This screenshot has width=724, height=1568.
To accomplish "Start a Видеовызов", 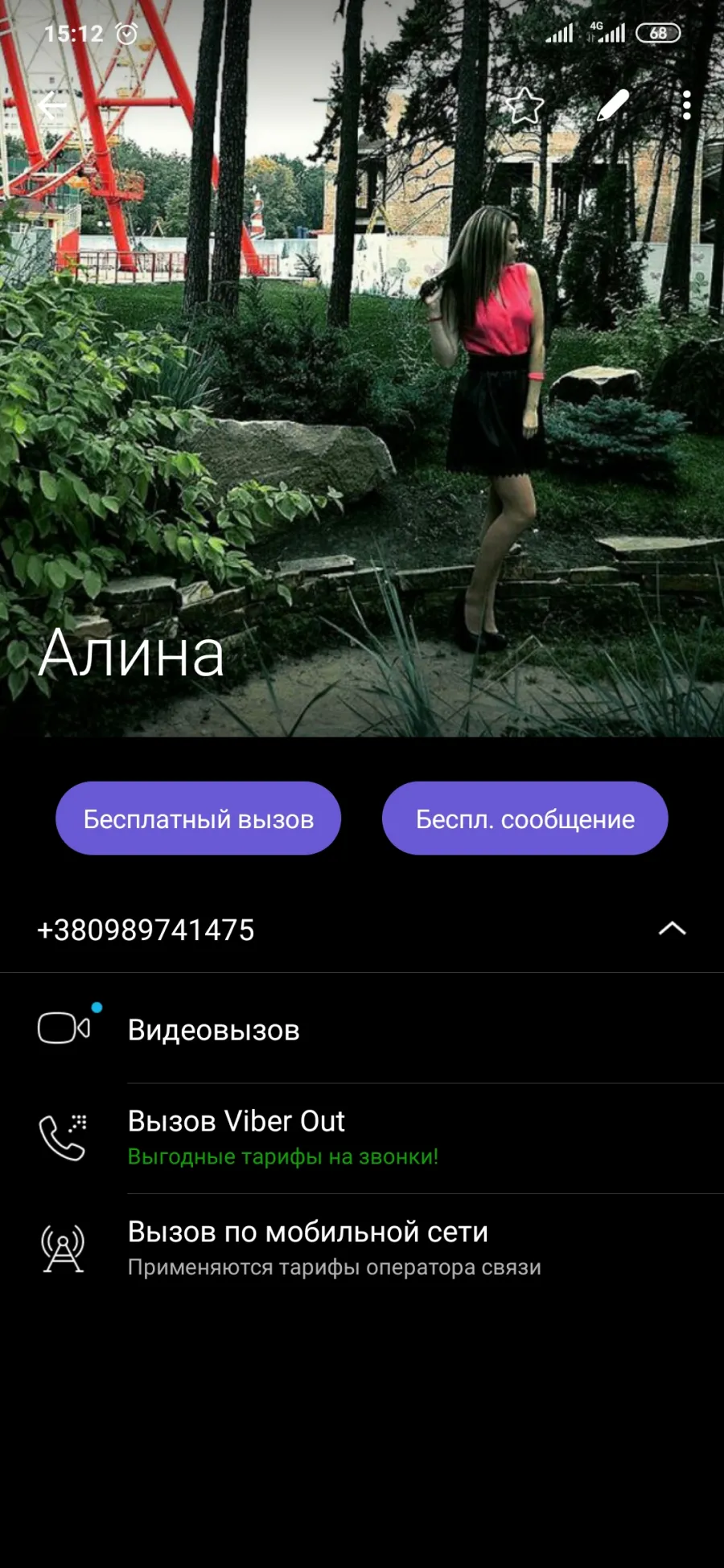I will tap(362, 1029).
